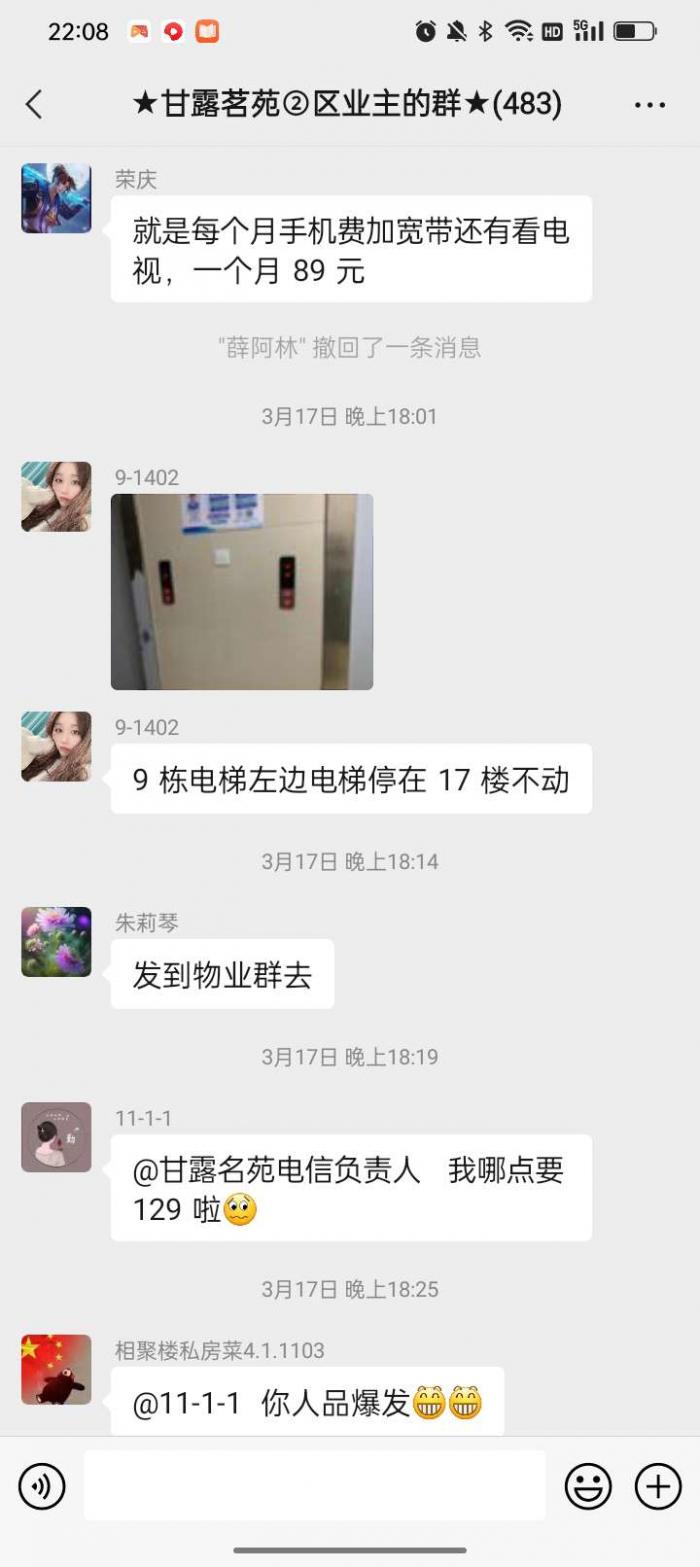This screenshot has height=1567, width=700.
Task: Open the group chat options menu
Action: 650,105
